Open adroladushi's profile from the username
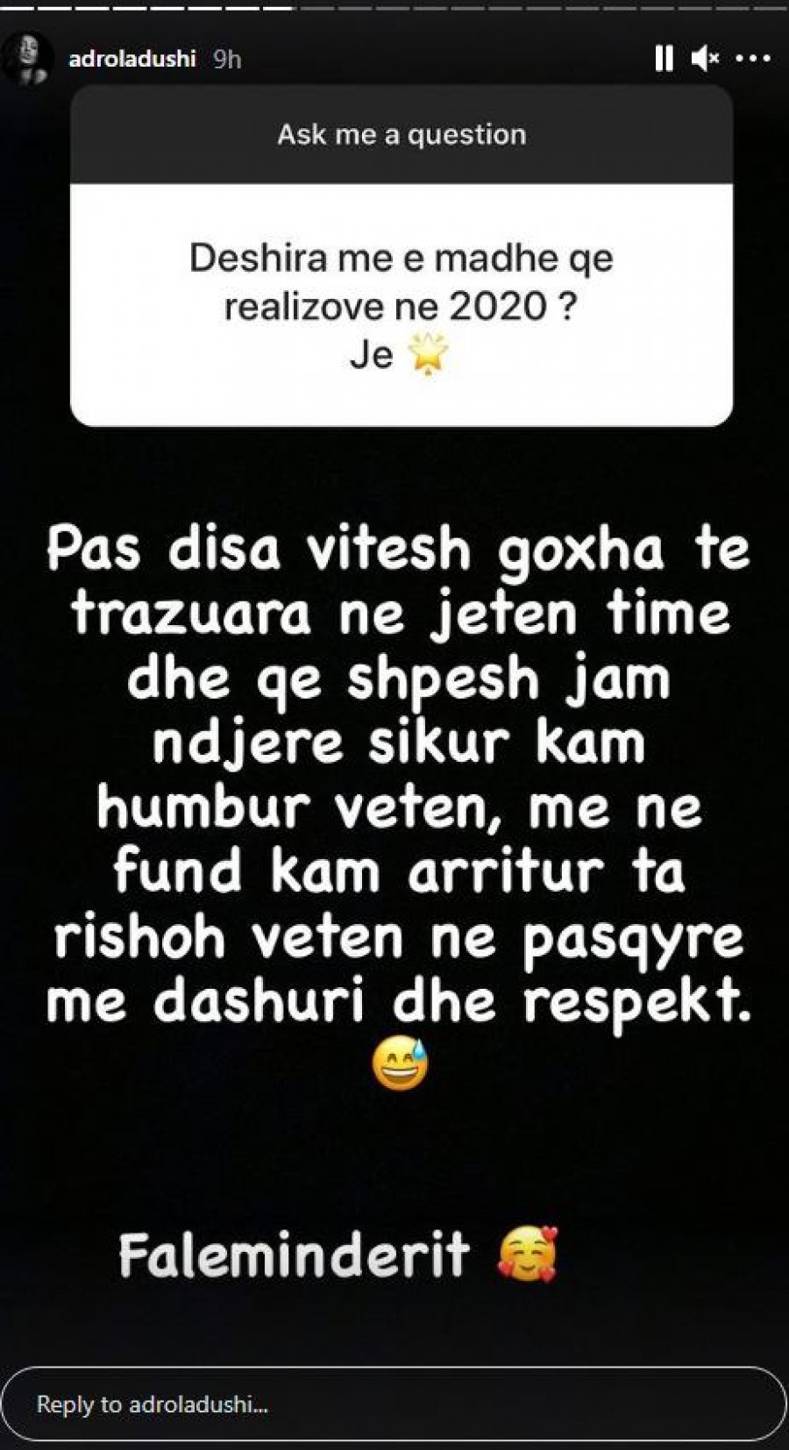 pos(135,60)
